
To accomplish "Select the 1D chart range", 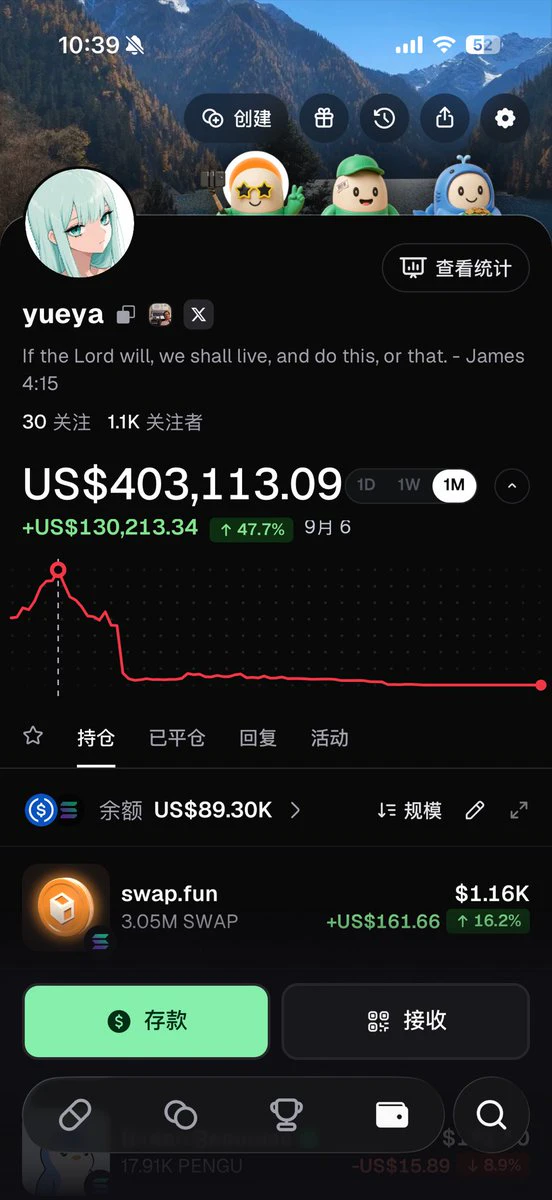I will click(x=366, y=485).
